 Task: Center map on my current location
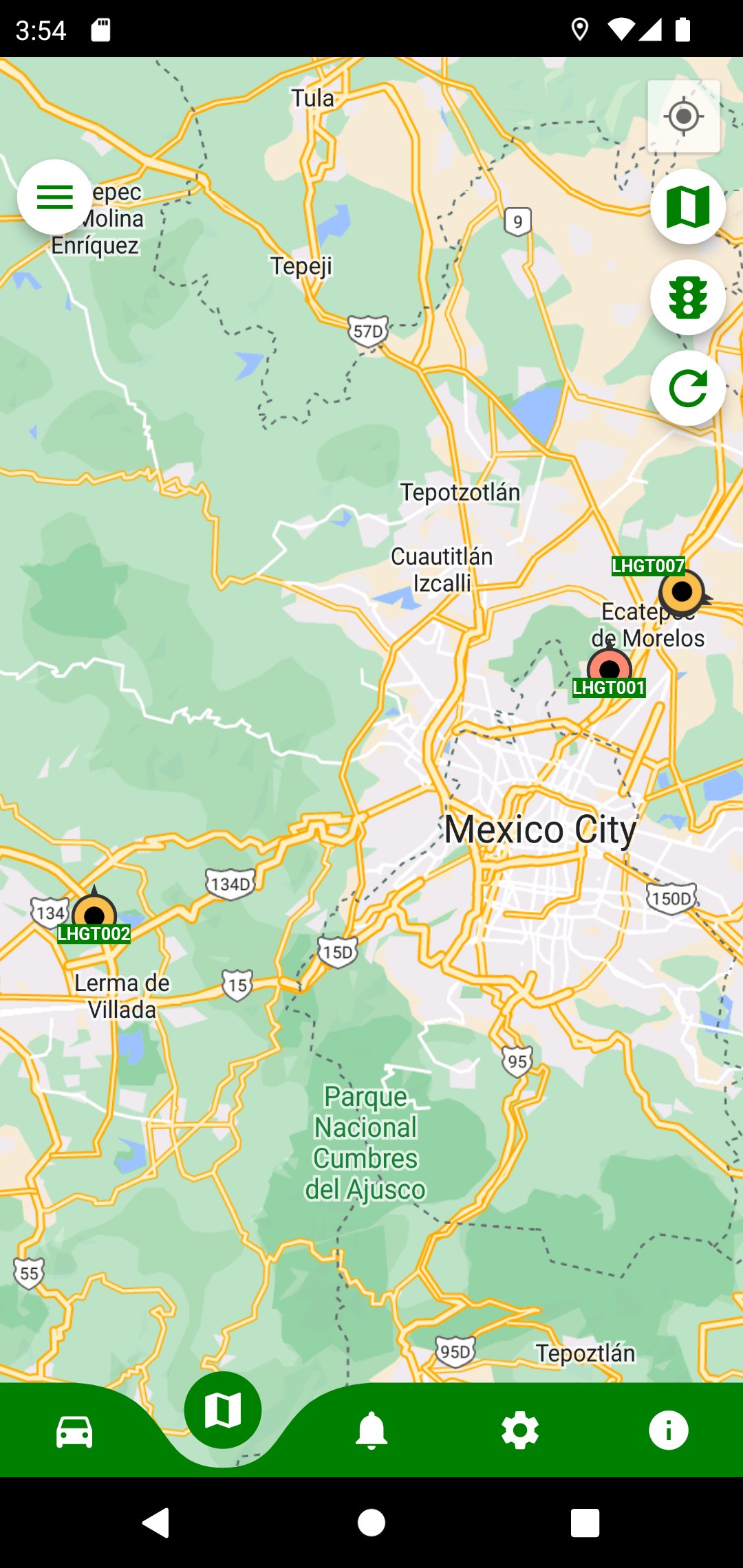(x=683, y=116)
